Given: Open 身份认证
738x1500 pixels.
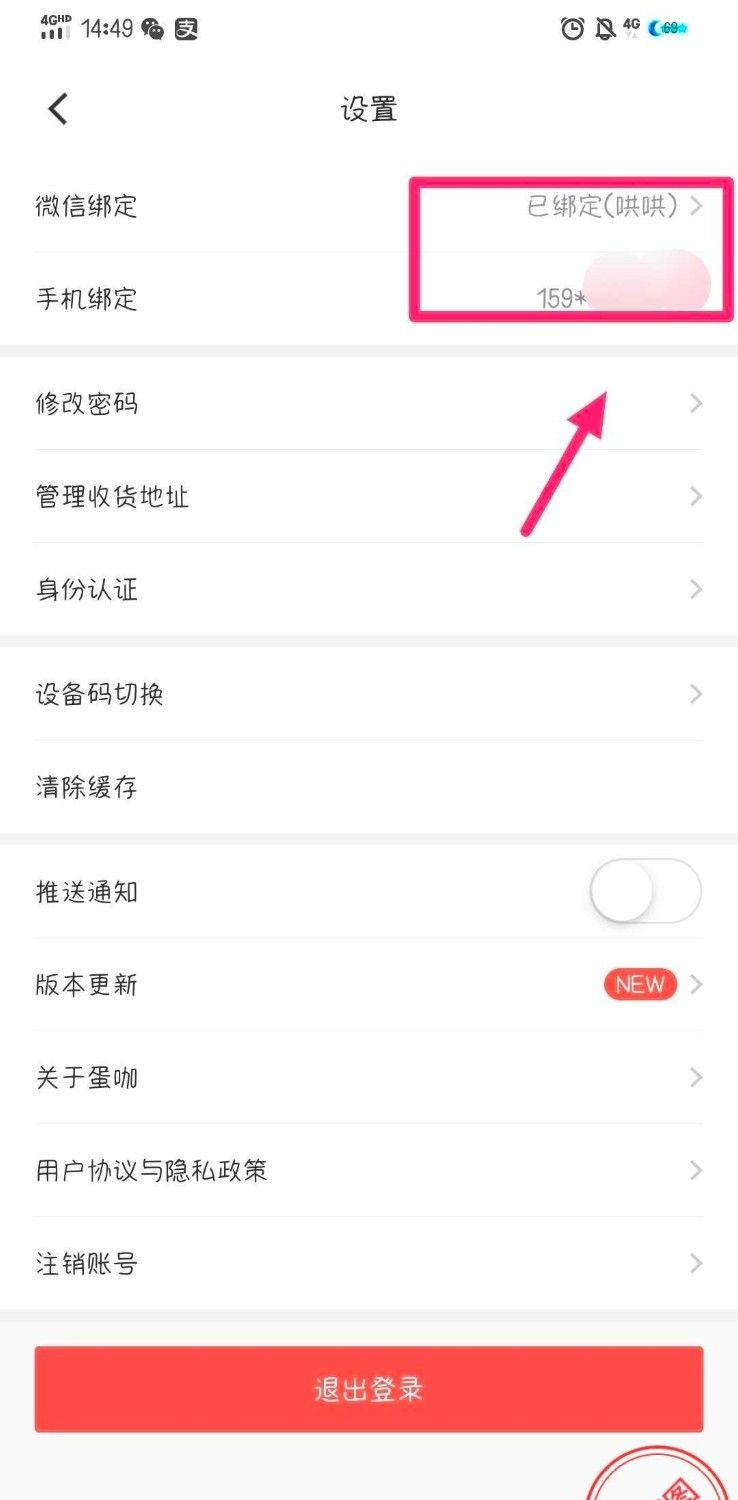Looking at the screenshot, I should tap(369, 590).
